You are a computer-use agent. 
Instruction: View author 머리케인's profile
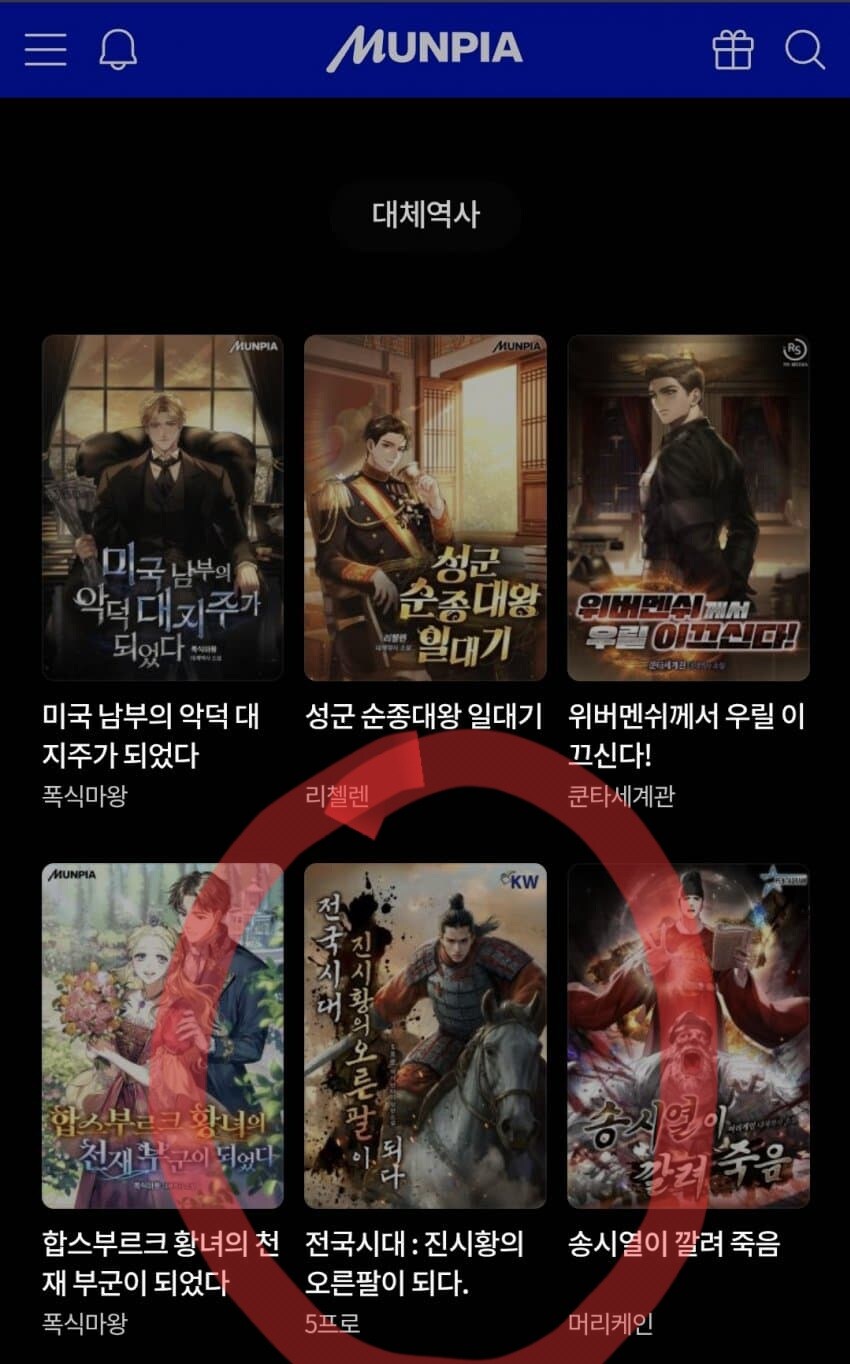609,1328
